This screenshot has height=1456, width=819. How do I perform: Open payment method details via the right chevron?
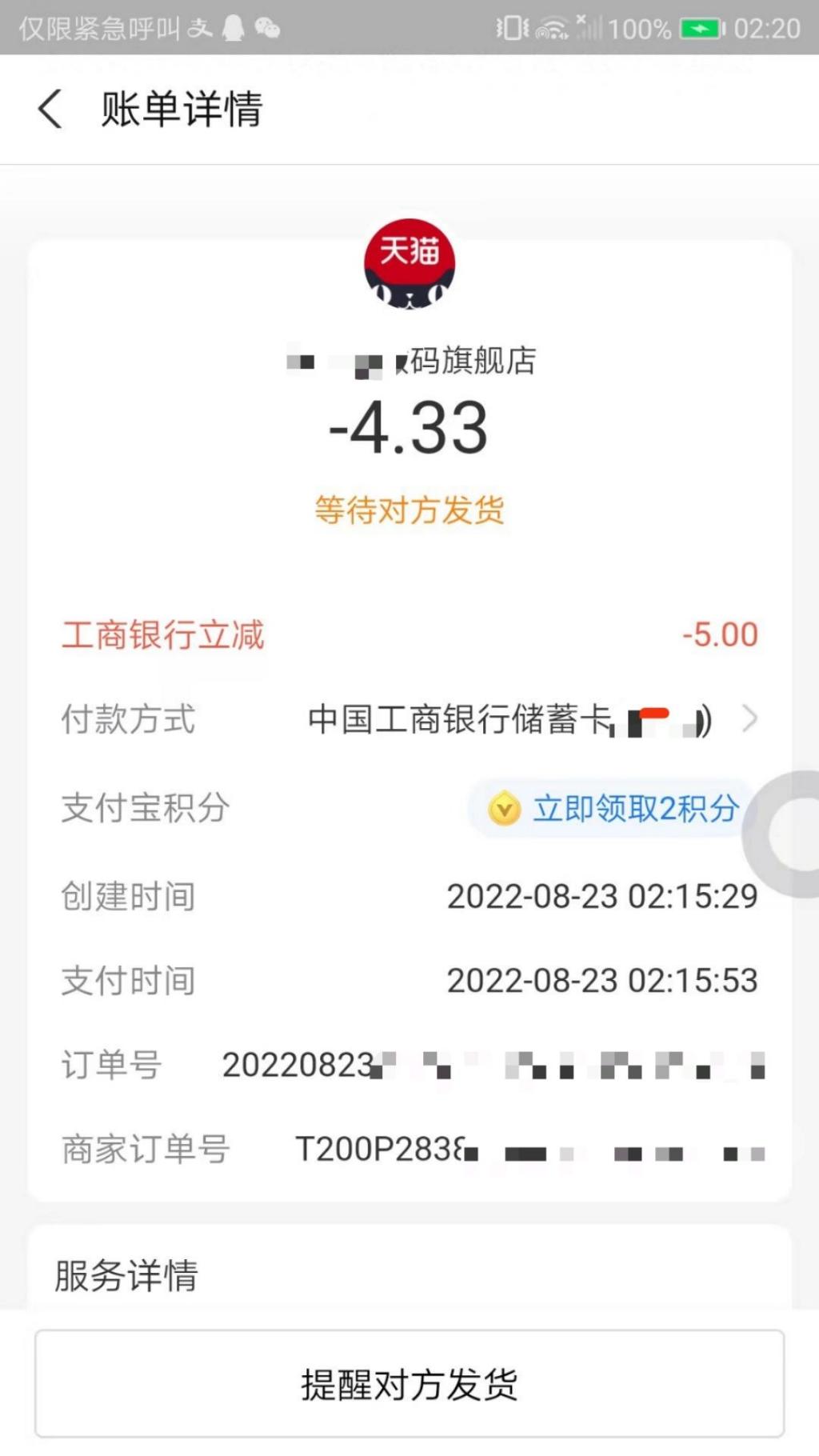click(749, 719)
